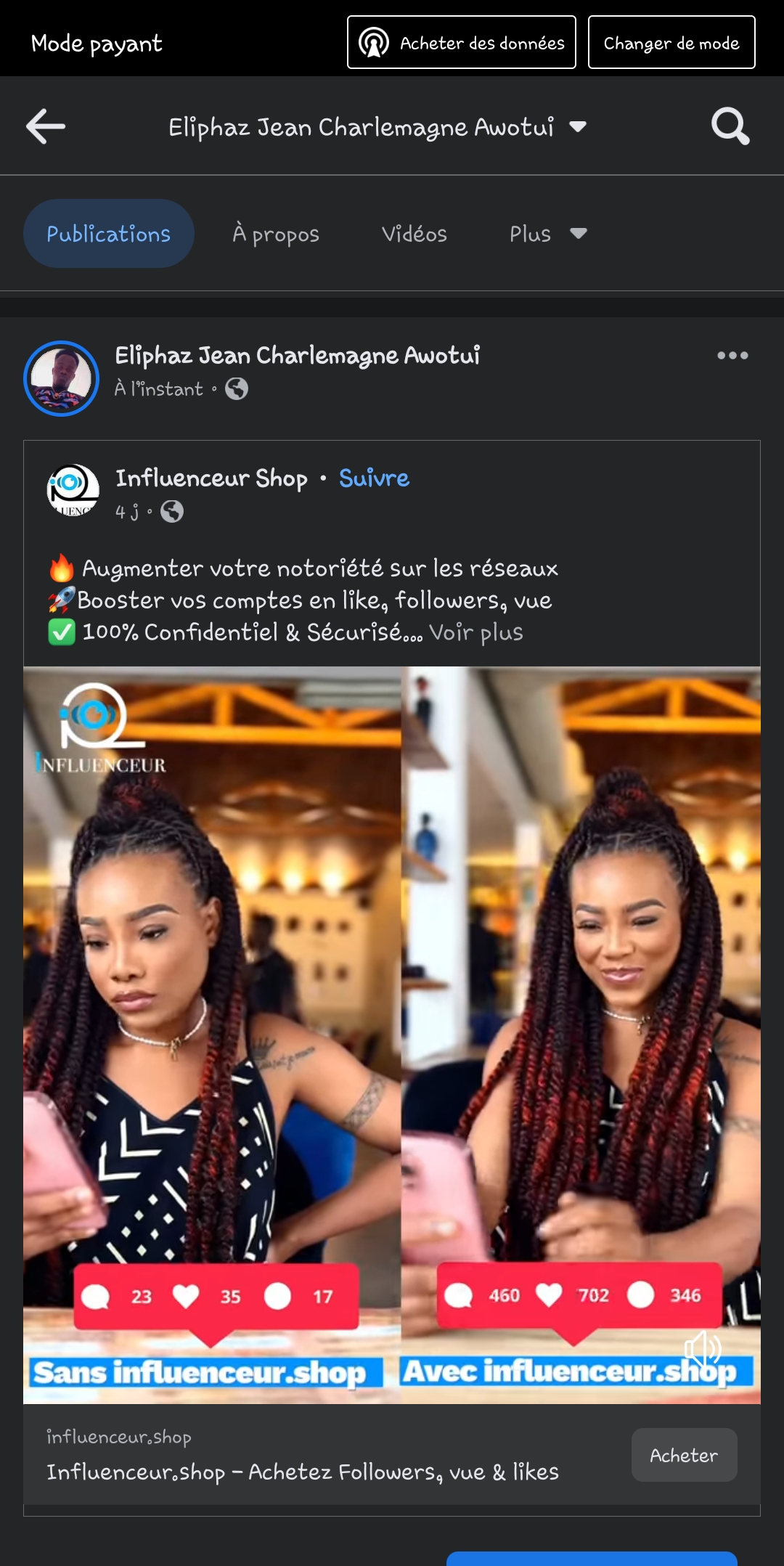Open the Influenceur Shop page name
Viewport: 784px width, 1566px height.
pos(211,478)
